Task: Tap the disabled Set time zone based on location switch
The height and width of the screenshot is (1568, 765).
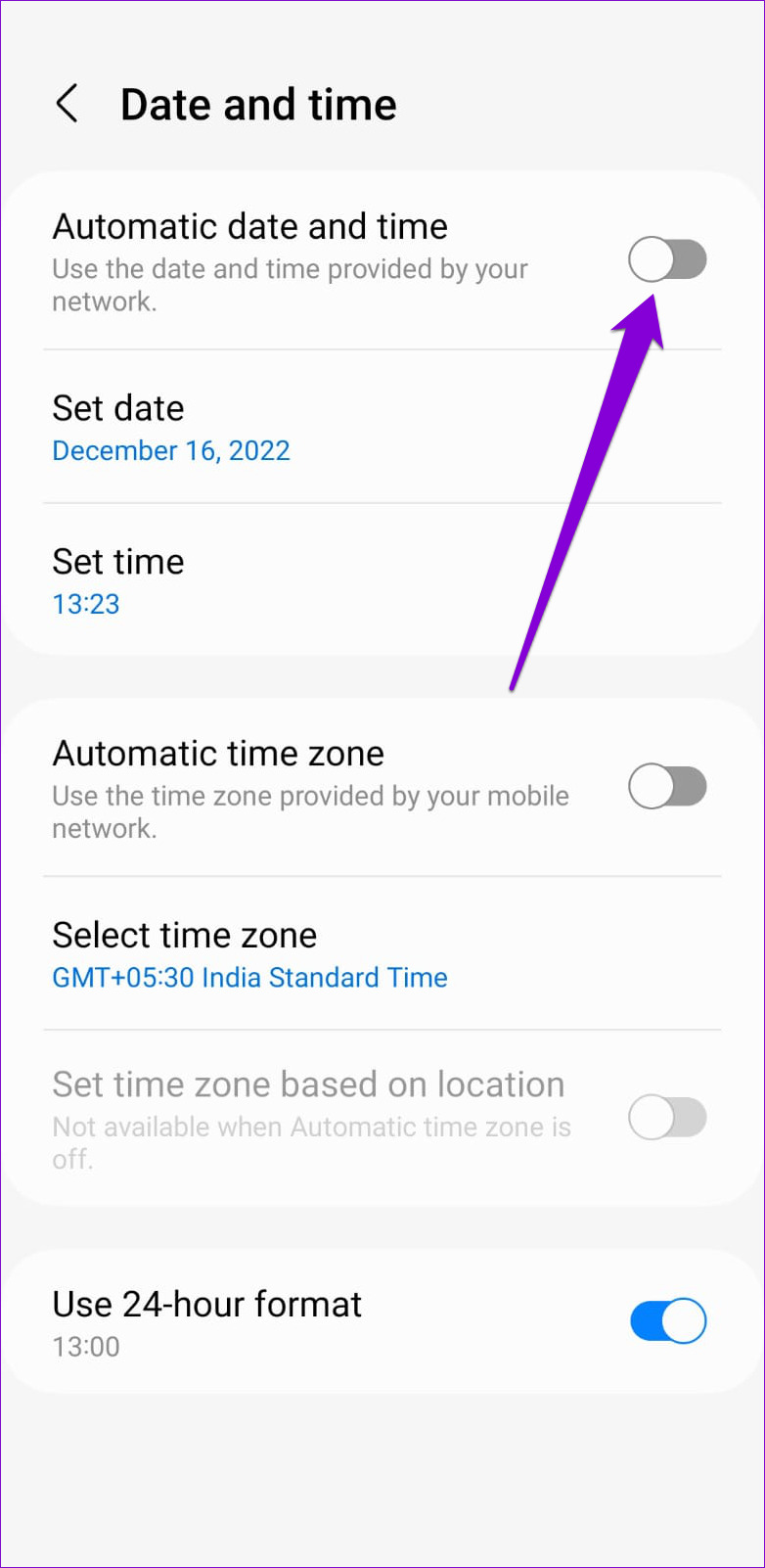Action: click(667, 1117)
